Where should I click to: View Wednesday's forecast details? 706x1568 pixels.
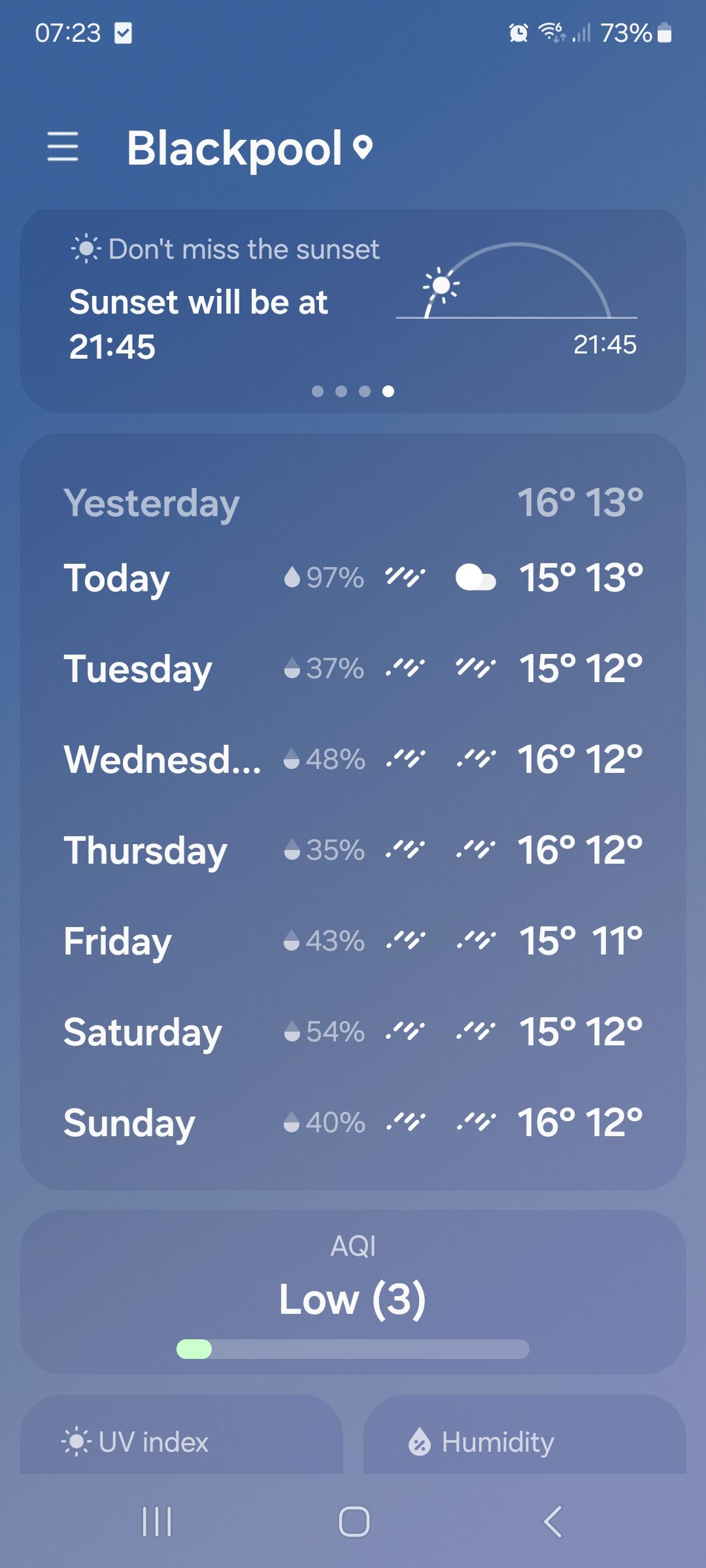click(x=353, y=759)
